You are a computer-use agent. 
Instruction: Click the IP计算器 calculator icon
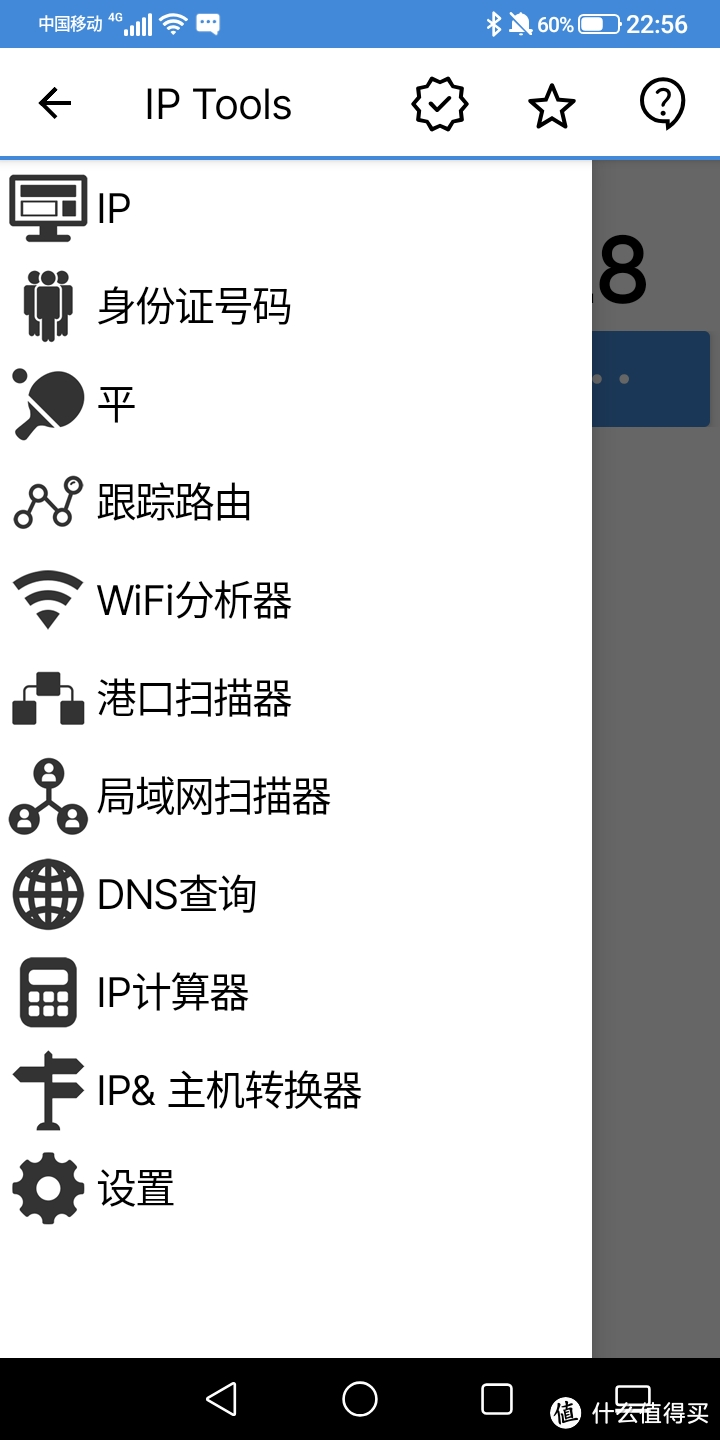pos(47,990)
